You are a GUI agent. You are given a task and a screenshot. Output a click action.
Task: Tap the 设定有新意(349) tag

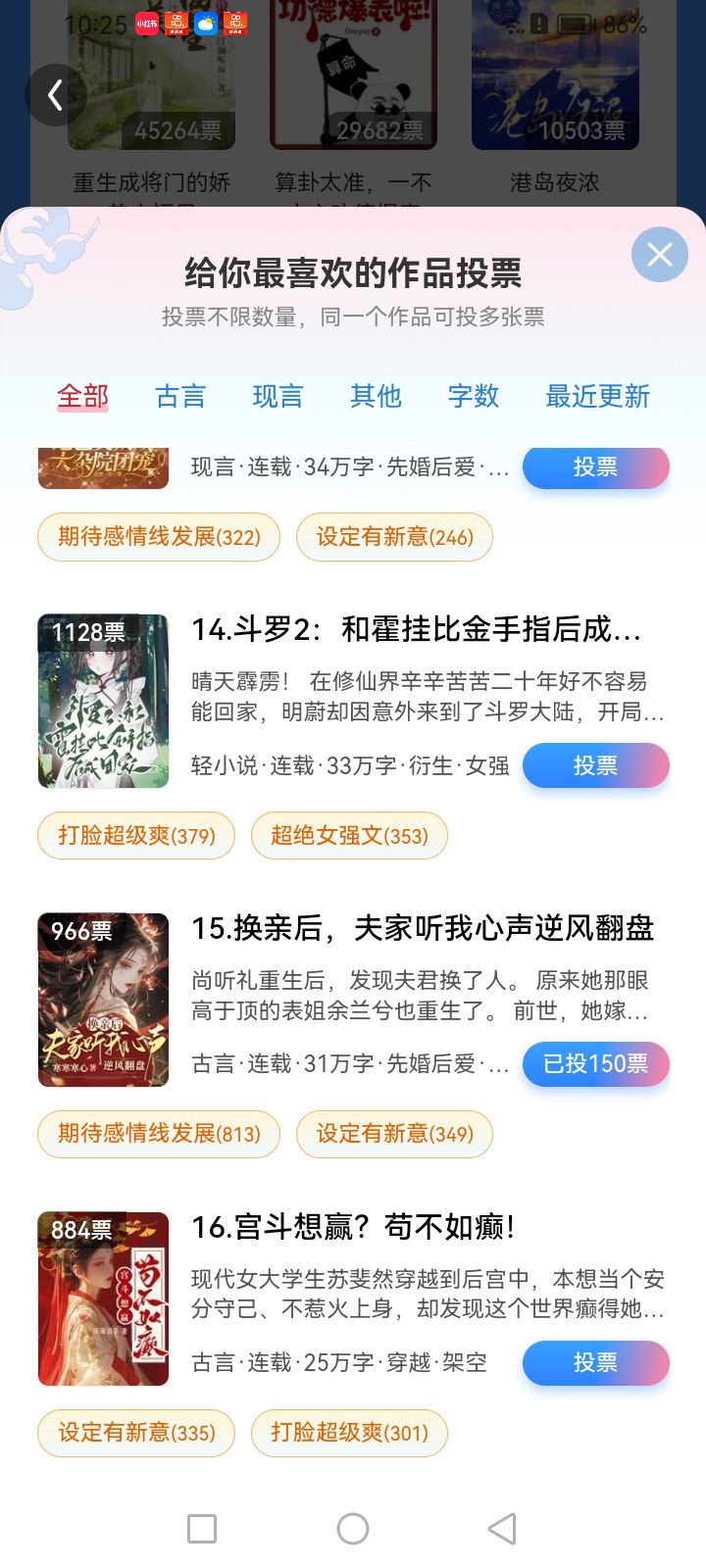point(394,1134)
